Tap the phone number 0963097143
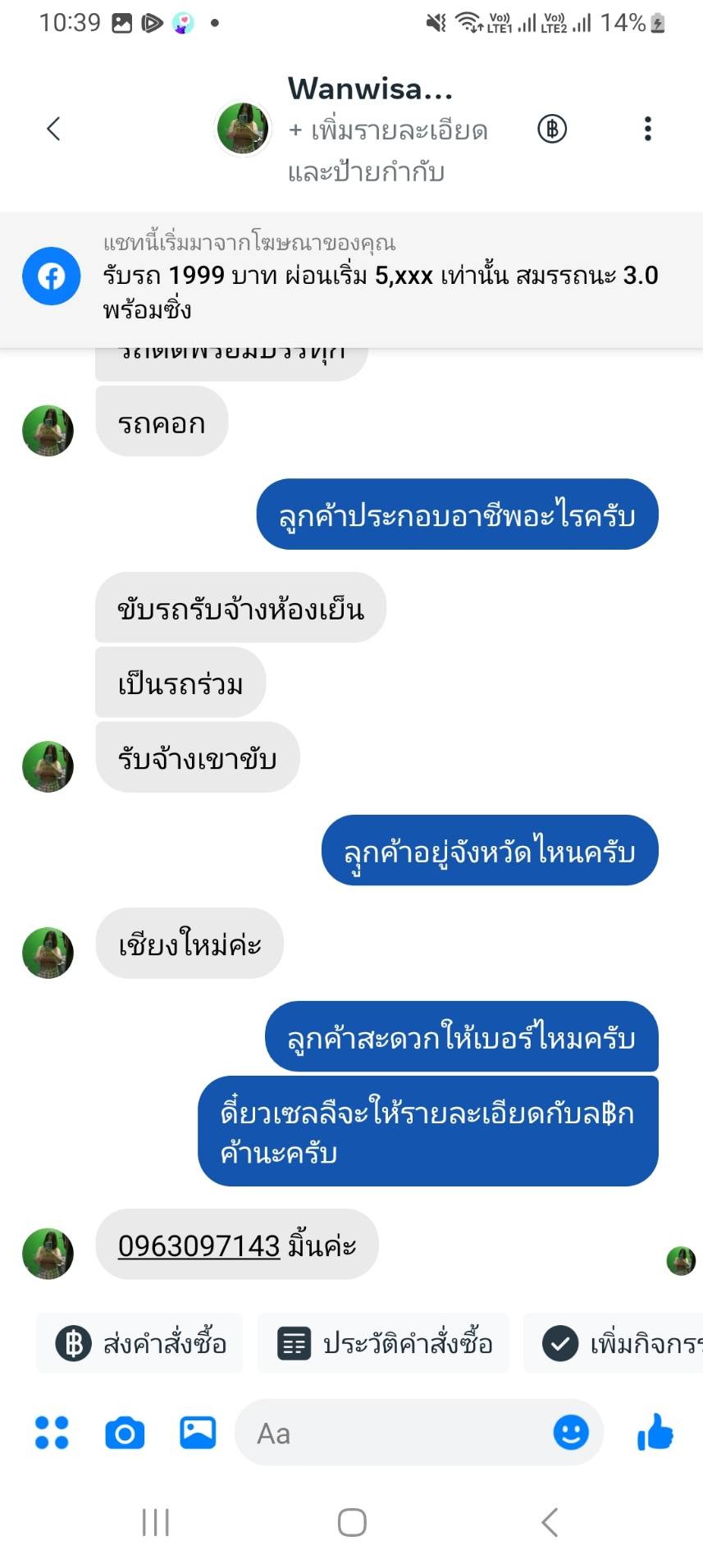 point(199,1246)
